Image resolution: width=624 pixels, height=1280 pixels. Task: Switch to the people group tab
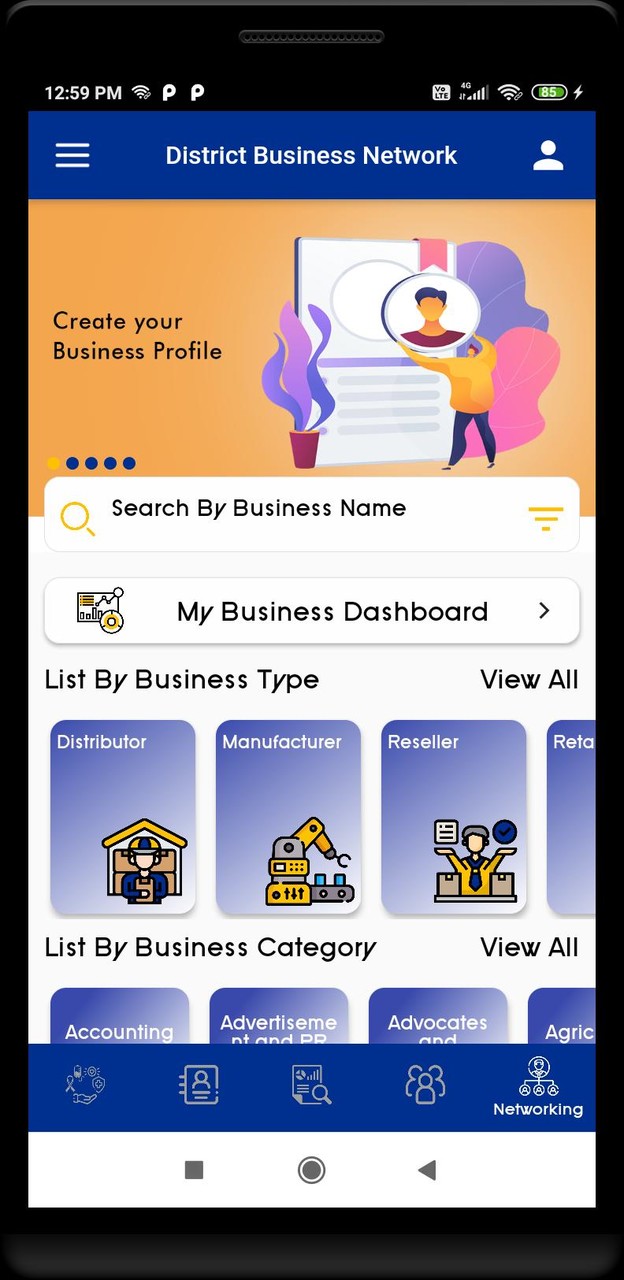[x=425, y=1085]
